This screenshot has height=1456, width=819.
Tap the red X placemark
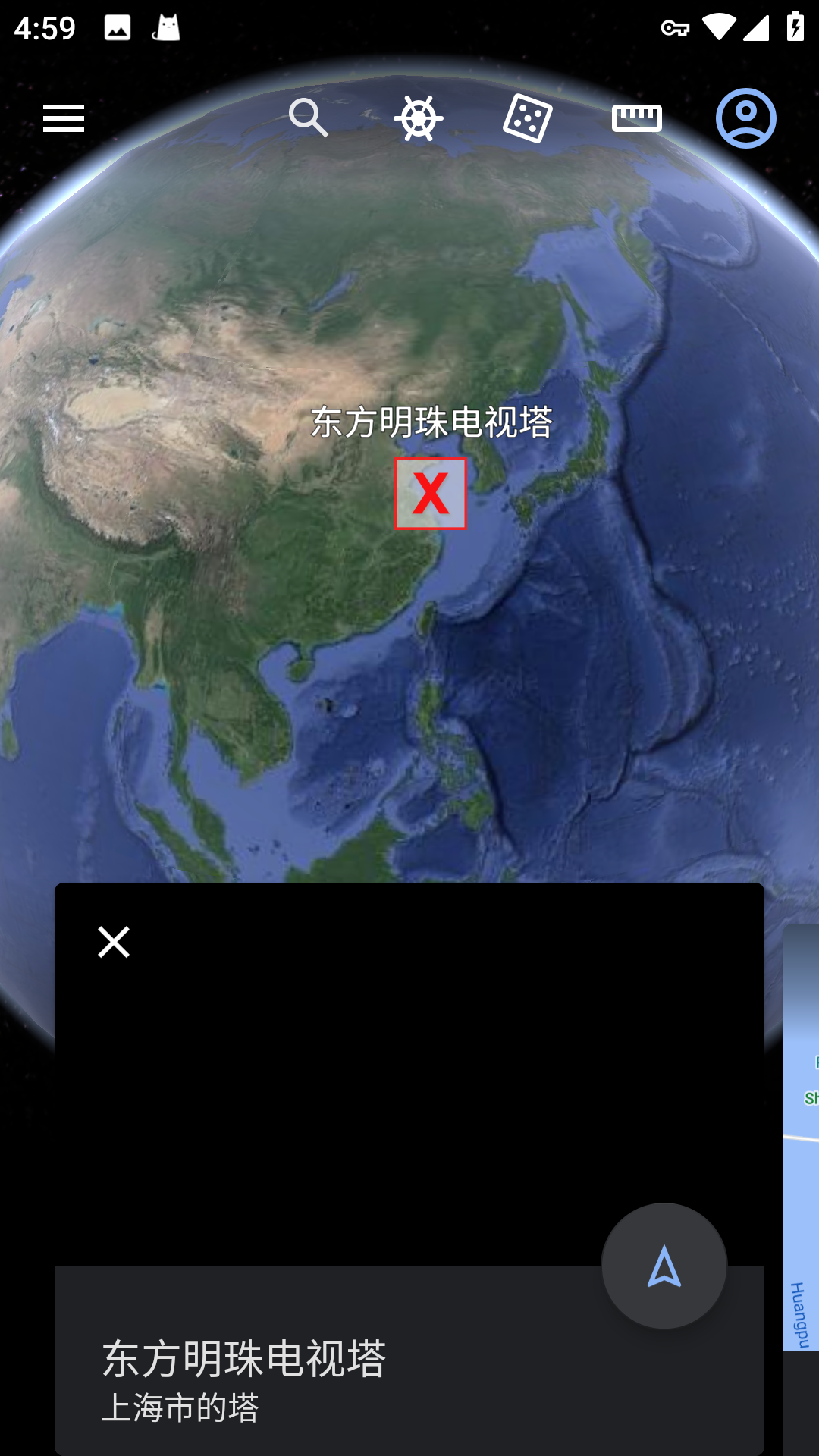point(430,494)
